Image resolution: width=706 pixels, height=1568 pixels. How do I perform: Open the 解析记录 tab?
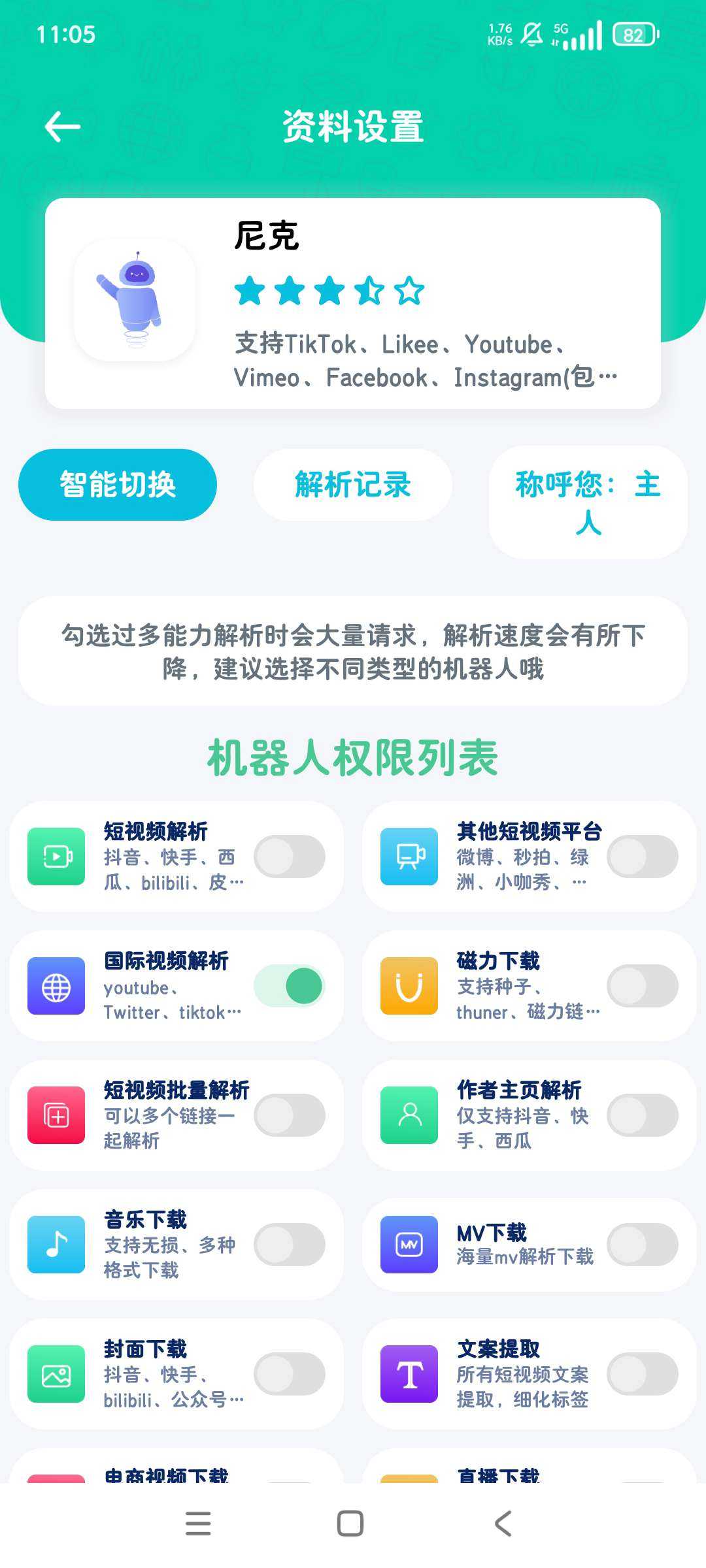352,484
